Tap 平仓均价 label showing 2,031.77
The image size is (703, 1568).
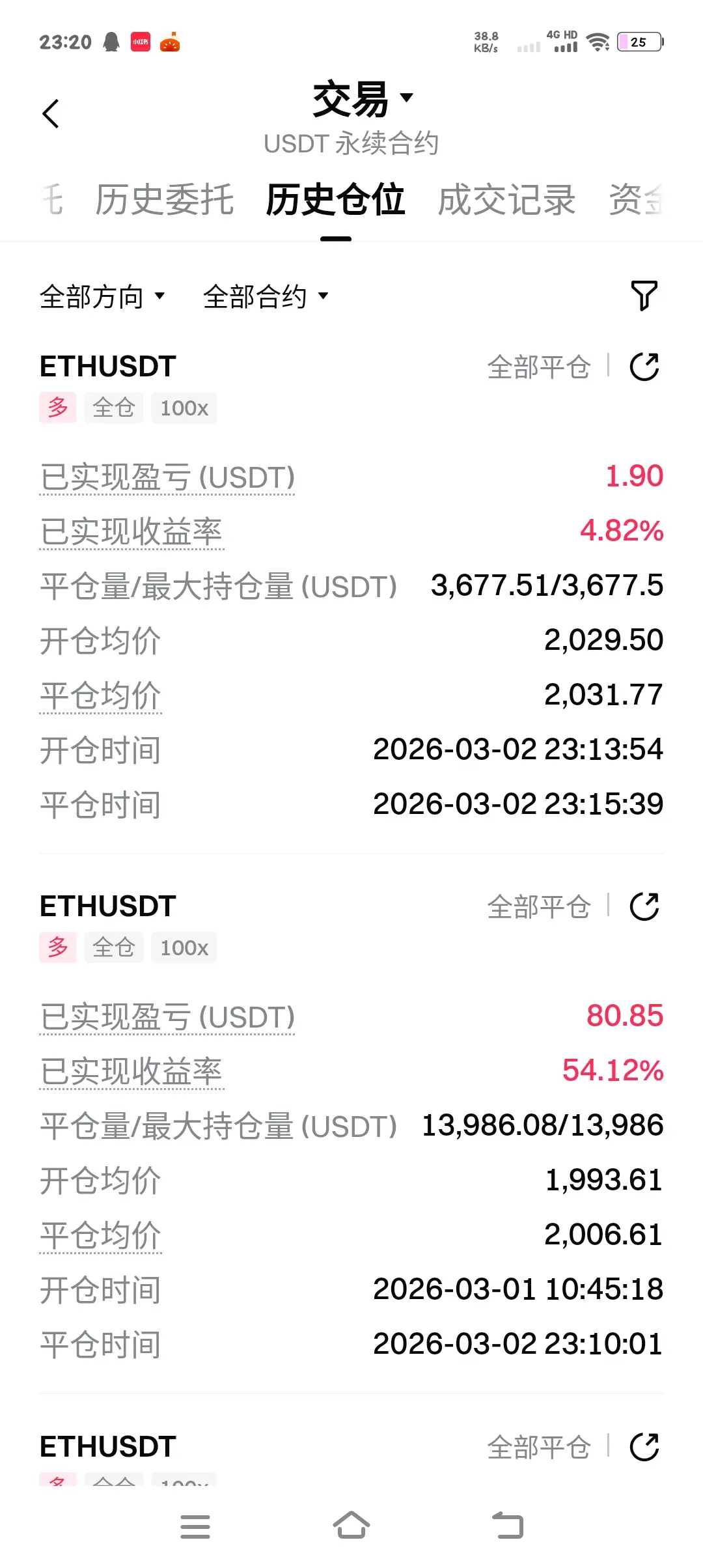(x=100, y=696)
